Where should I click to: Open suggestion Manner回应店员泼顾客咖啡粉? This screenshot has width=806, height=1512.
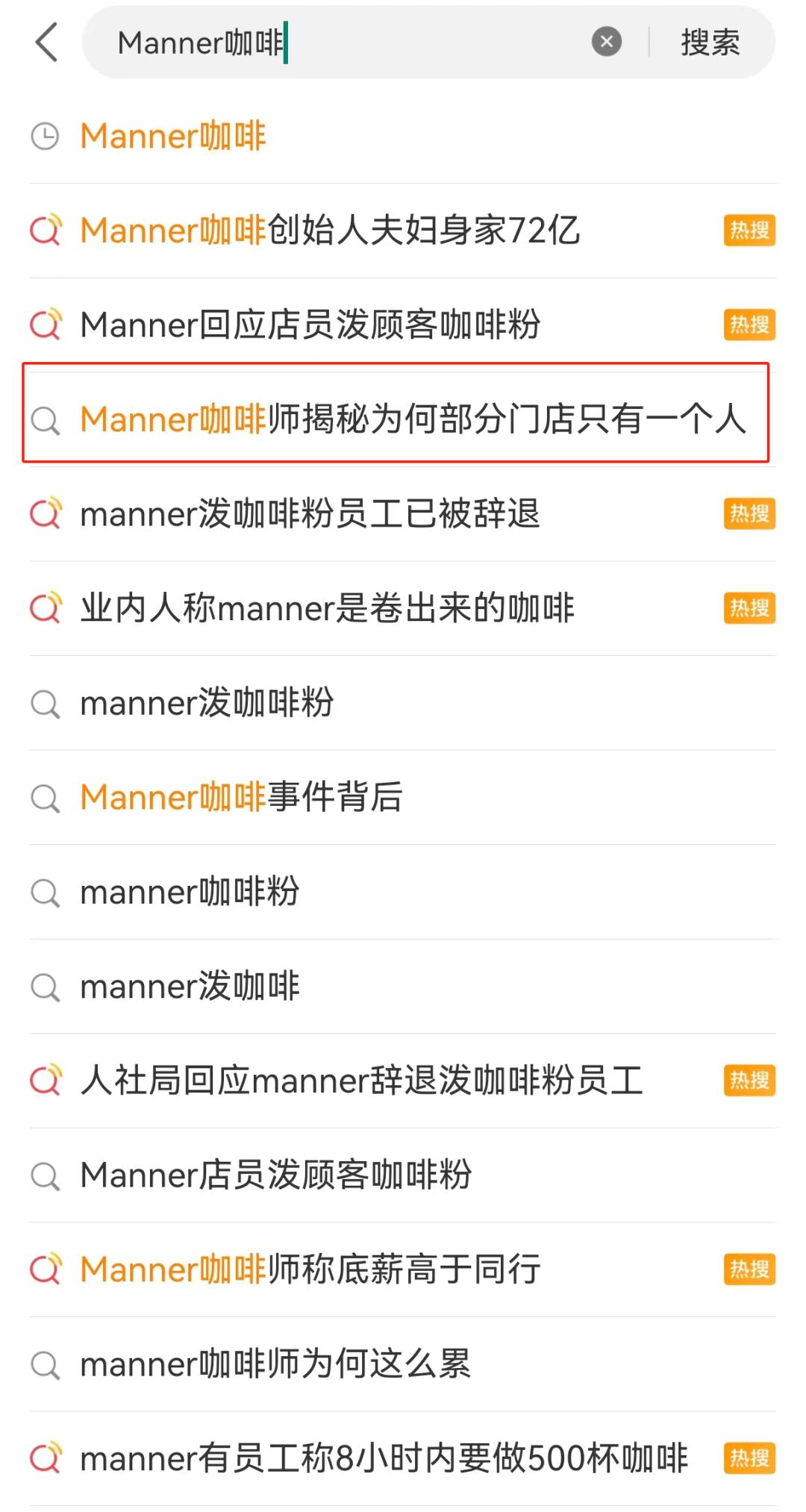click(x=310, y=325)
